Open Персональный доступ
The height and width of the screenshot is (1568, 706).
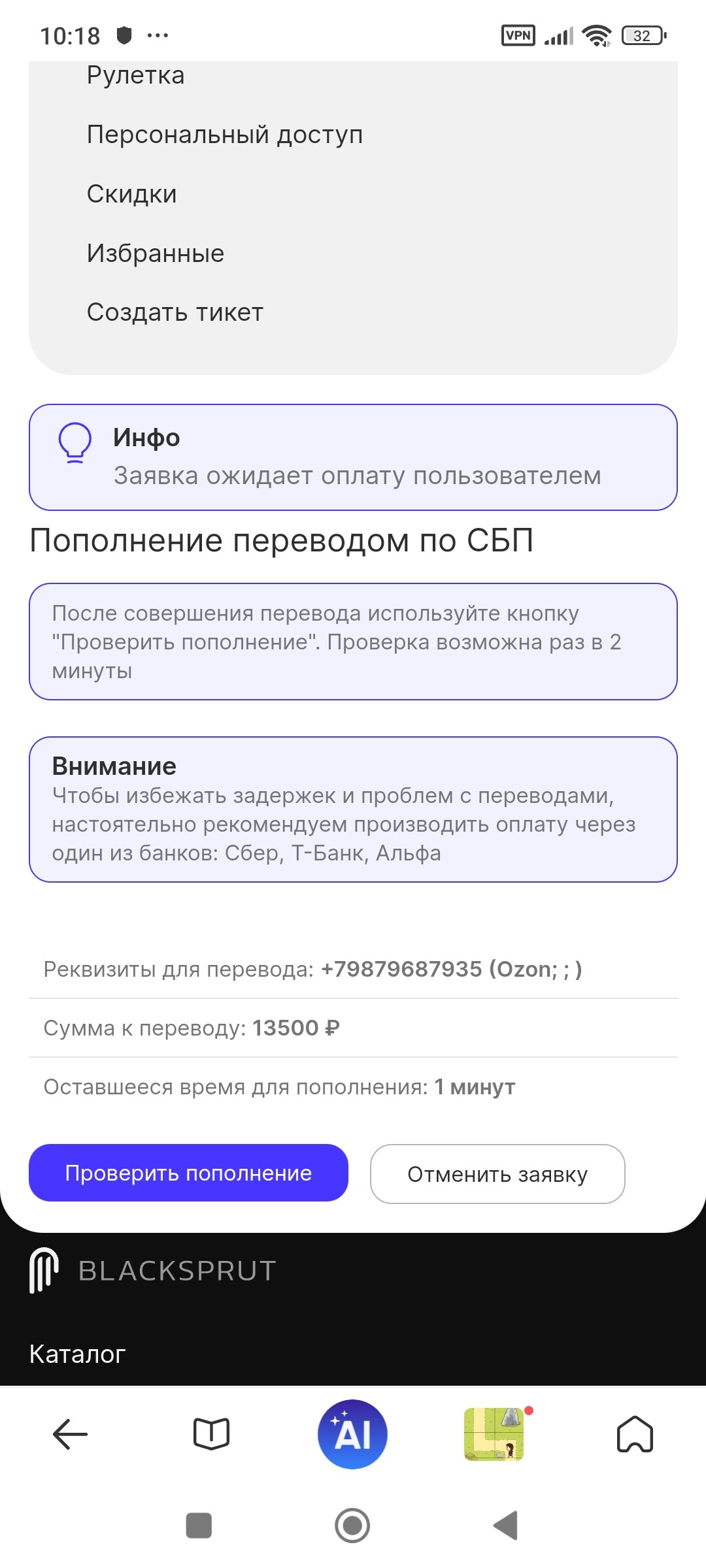(x=224, y=135)
